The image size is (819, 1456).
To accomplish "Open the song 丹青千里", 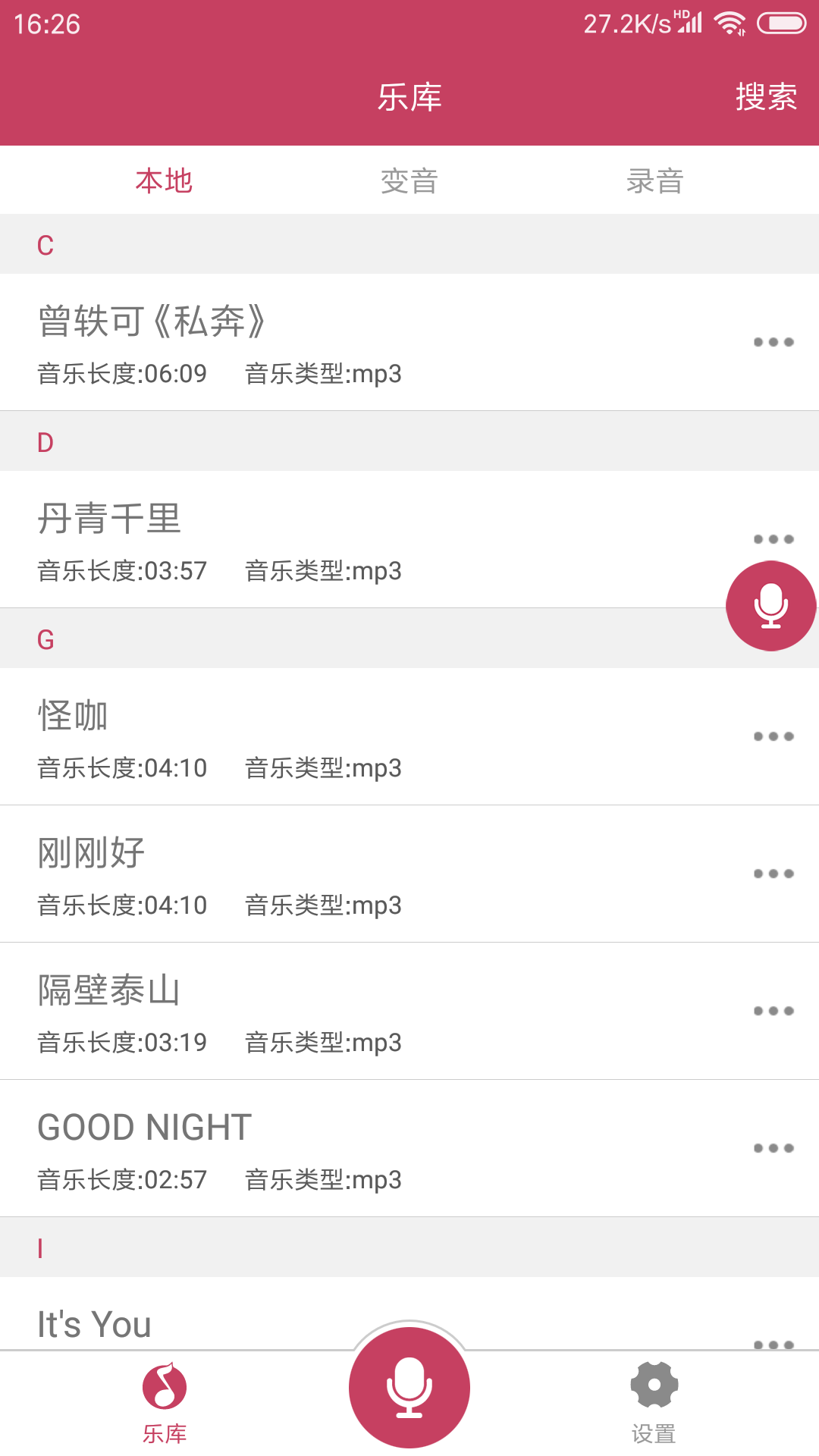I will click(x=303, y=538).
